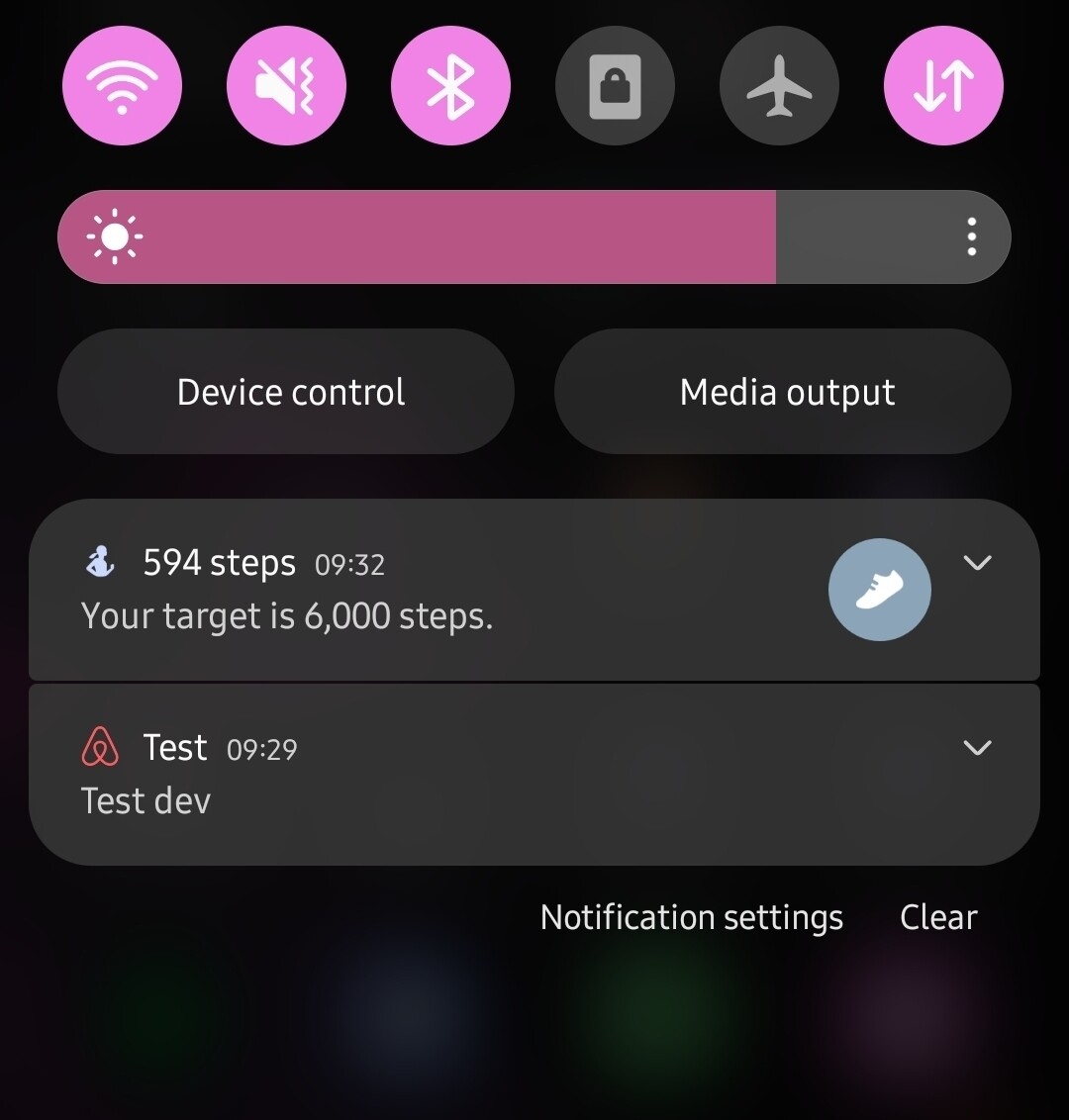Tap the Airbnb notification icon
The image size is (1069, 1120).
[x=99, y=747]
